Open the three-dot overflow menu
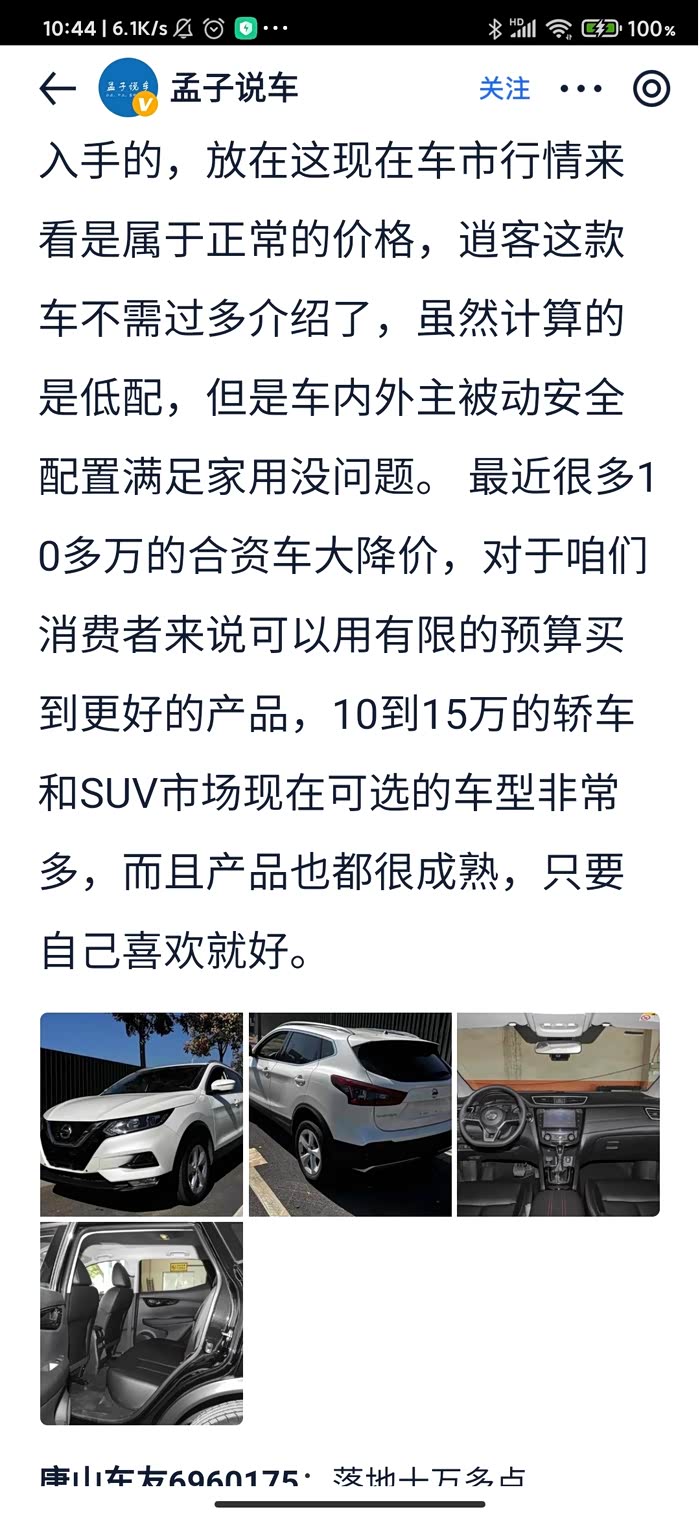The width and height of the screenshot is (700, 1516). click(581, 89)
